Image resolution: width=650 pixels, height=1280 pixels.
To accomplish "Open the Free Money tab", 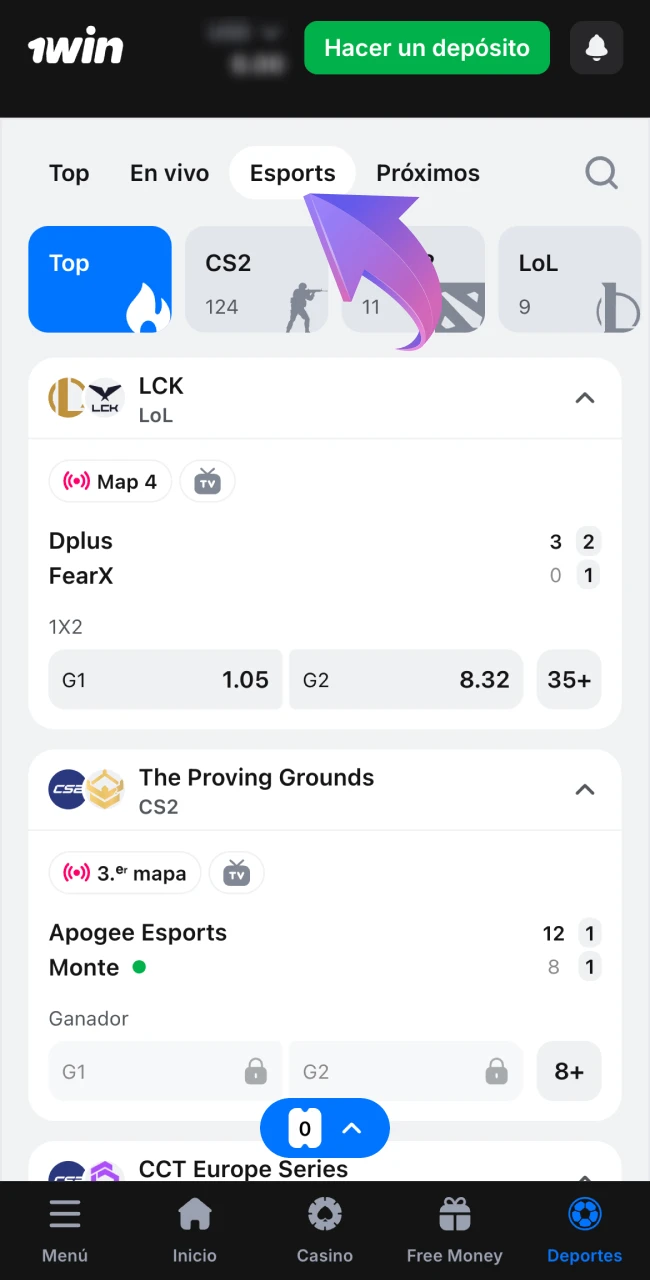I will point(454,1231).
